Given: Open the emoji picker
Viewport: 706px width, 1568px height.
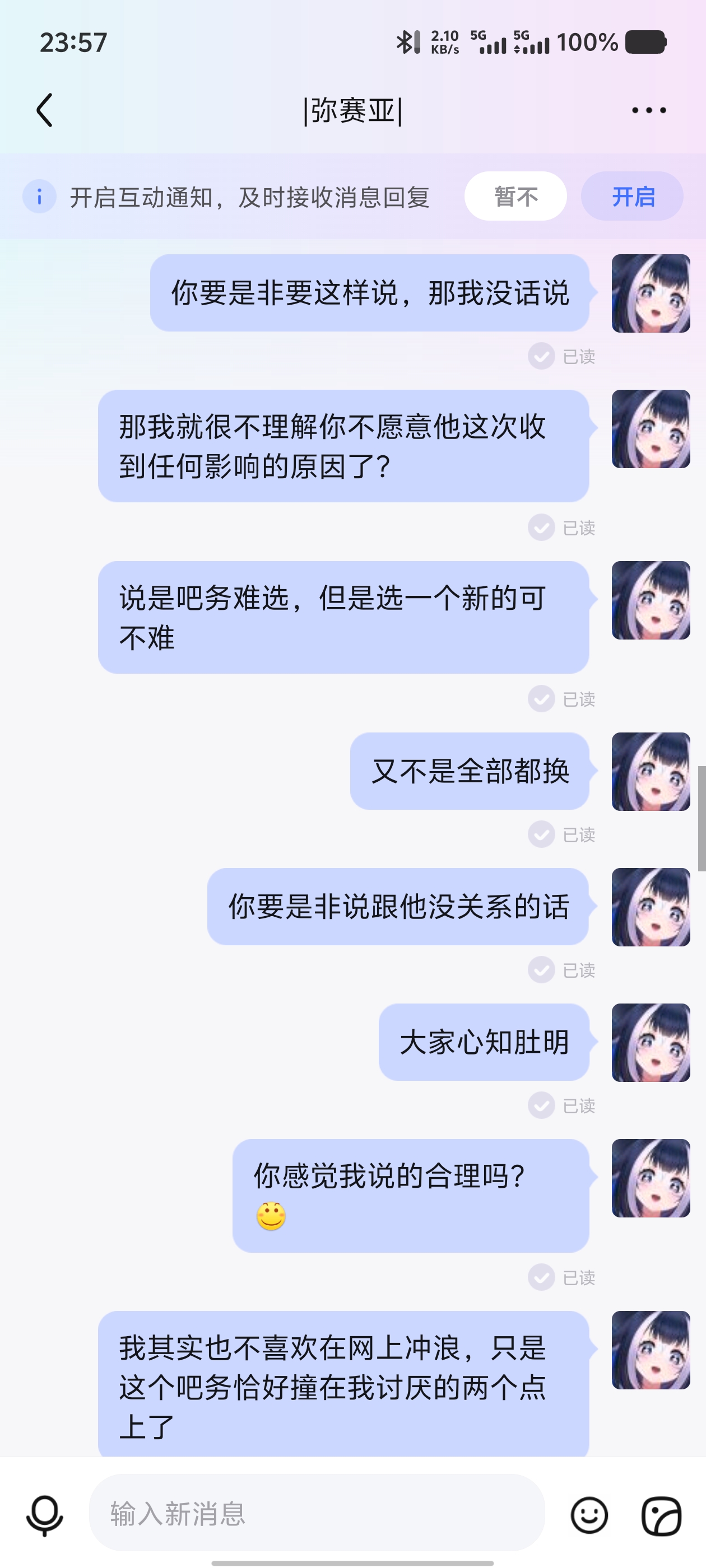Looking at the screenshot, I should [x=589, y=1514].
